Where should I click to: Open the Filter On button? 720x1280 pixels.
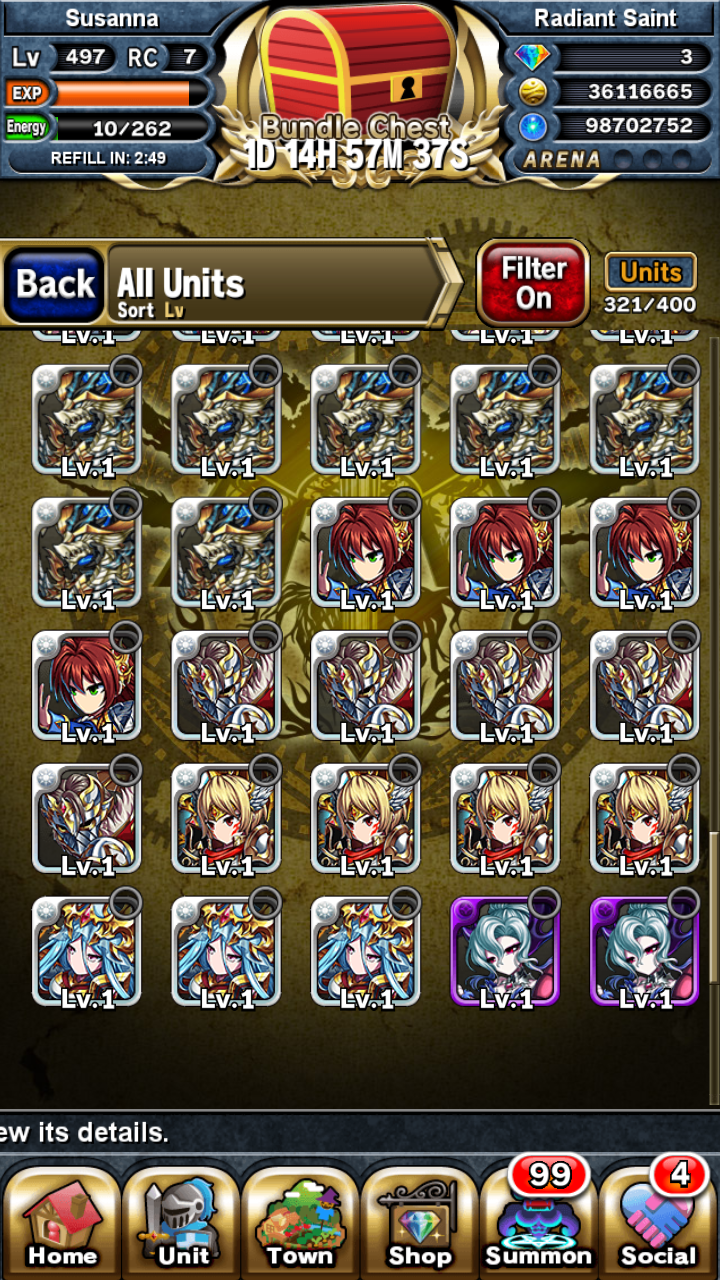(532, 283)
